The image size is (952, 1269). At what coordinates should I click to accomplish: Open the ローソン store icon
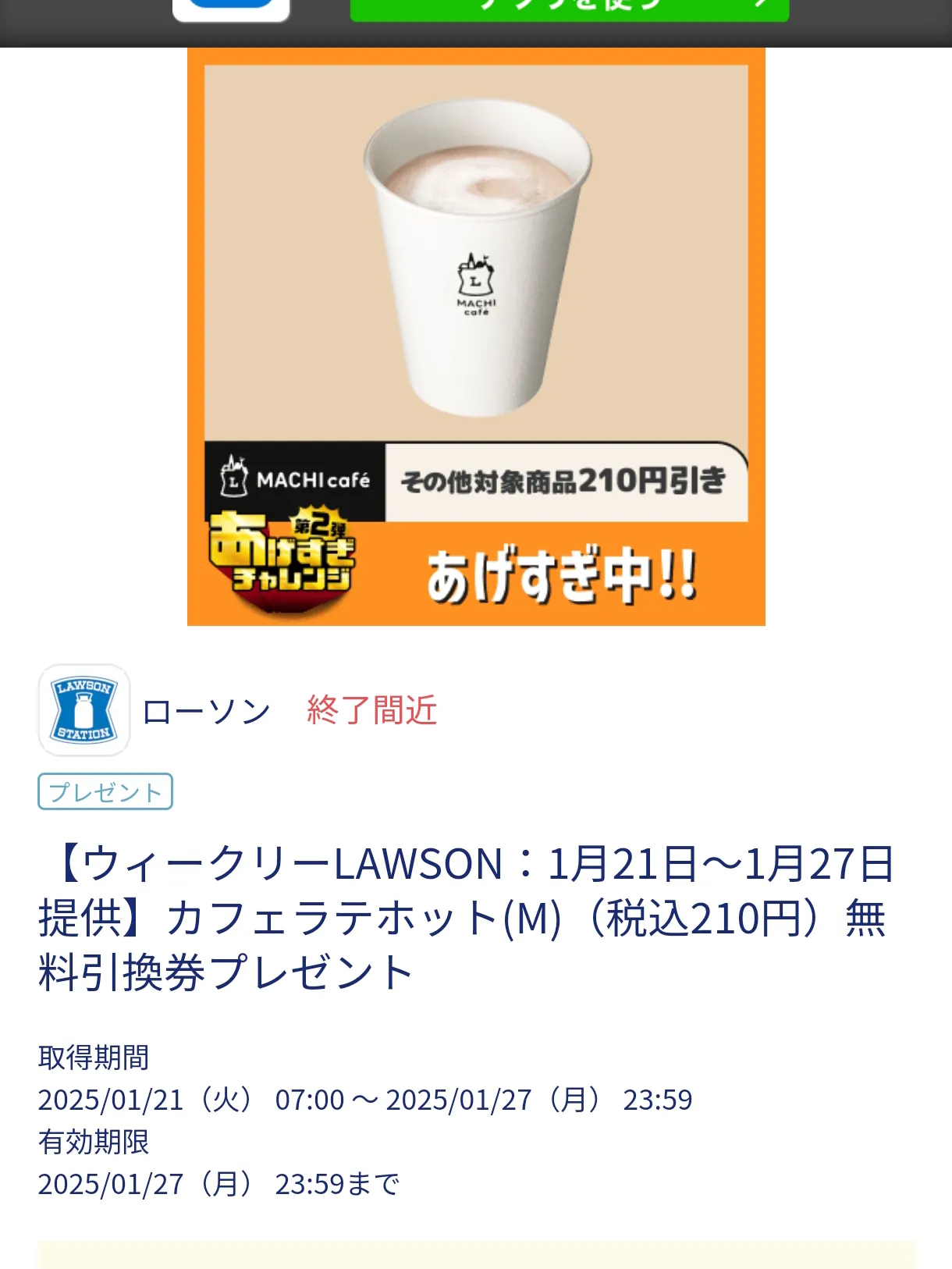(x=84, y=709)
